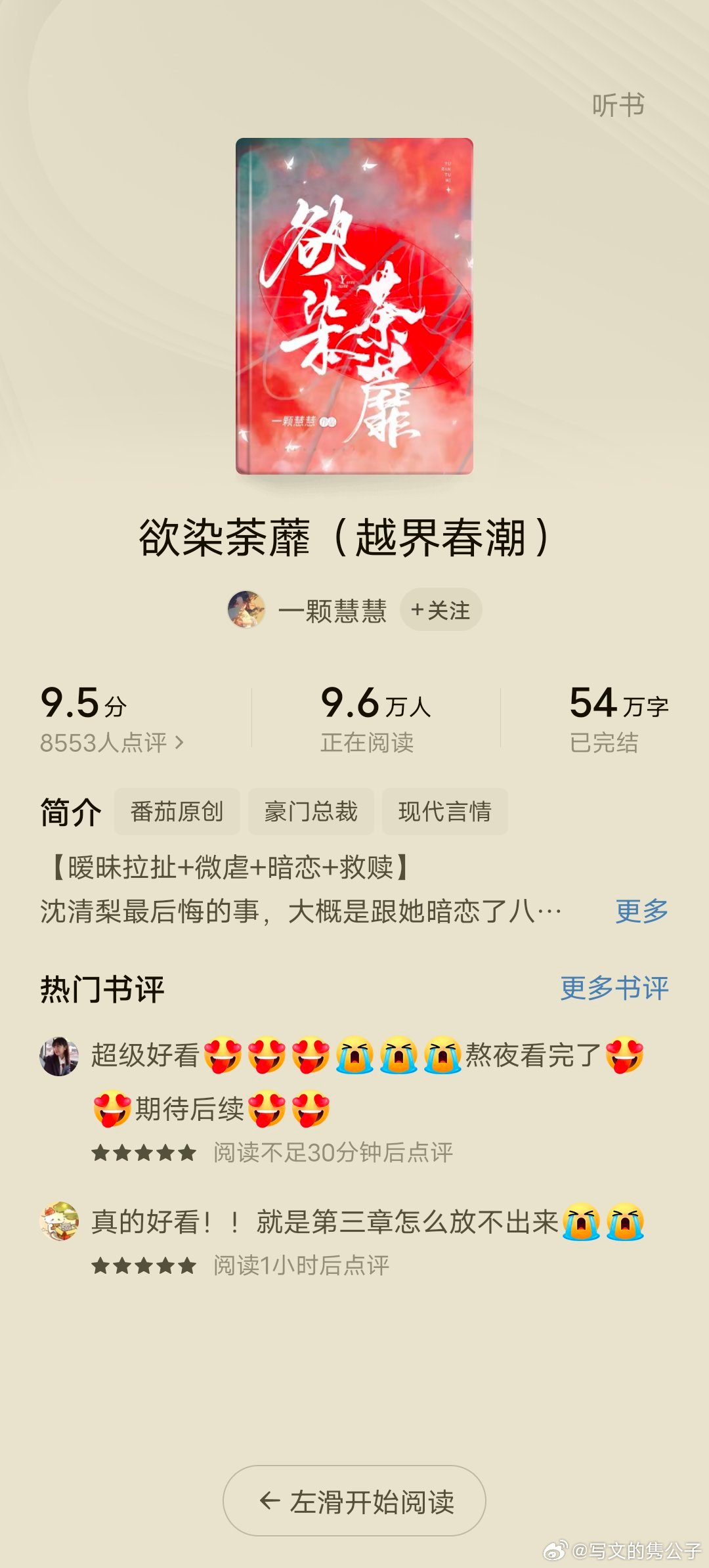
Task: Select the 豪门总裁 tag
Action: pos(311,812)
